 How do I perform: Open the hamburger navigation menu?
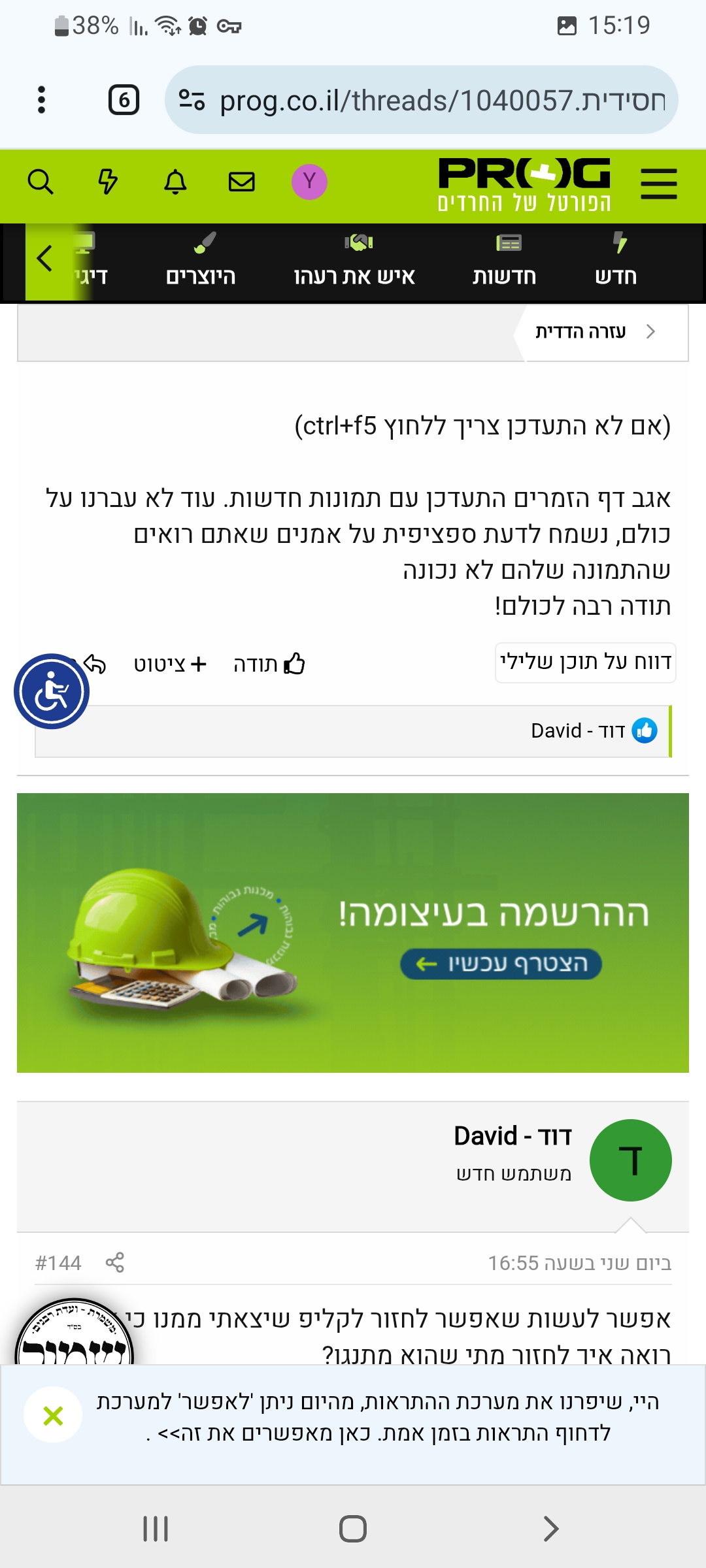point(658,184)
